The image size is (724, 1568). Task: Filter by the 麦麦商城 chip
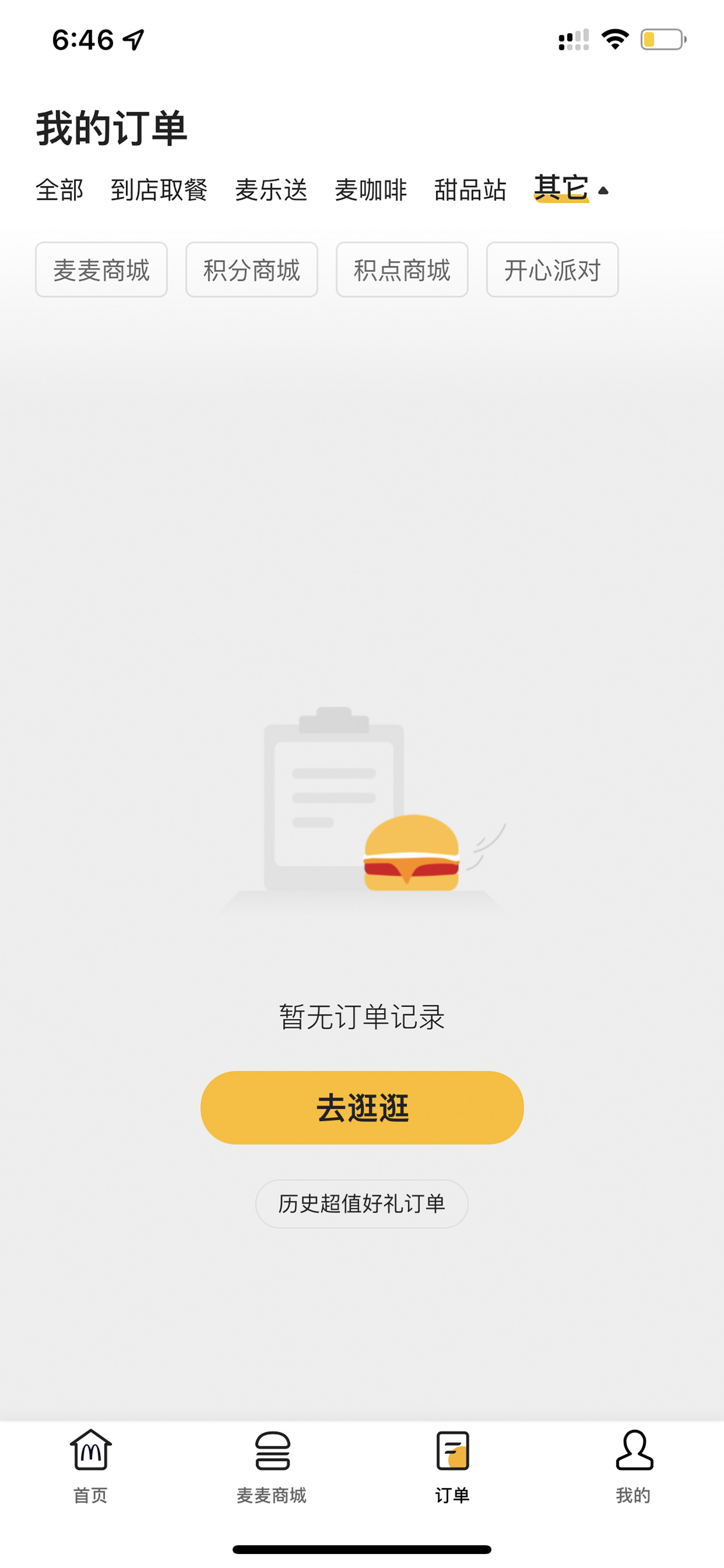(x=102, y=270)
